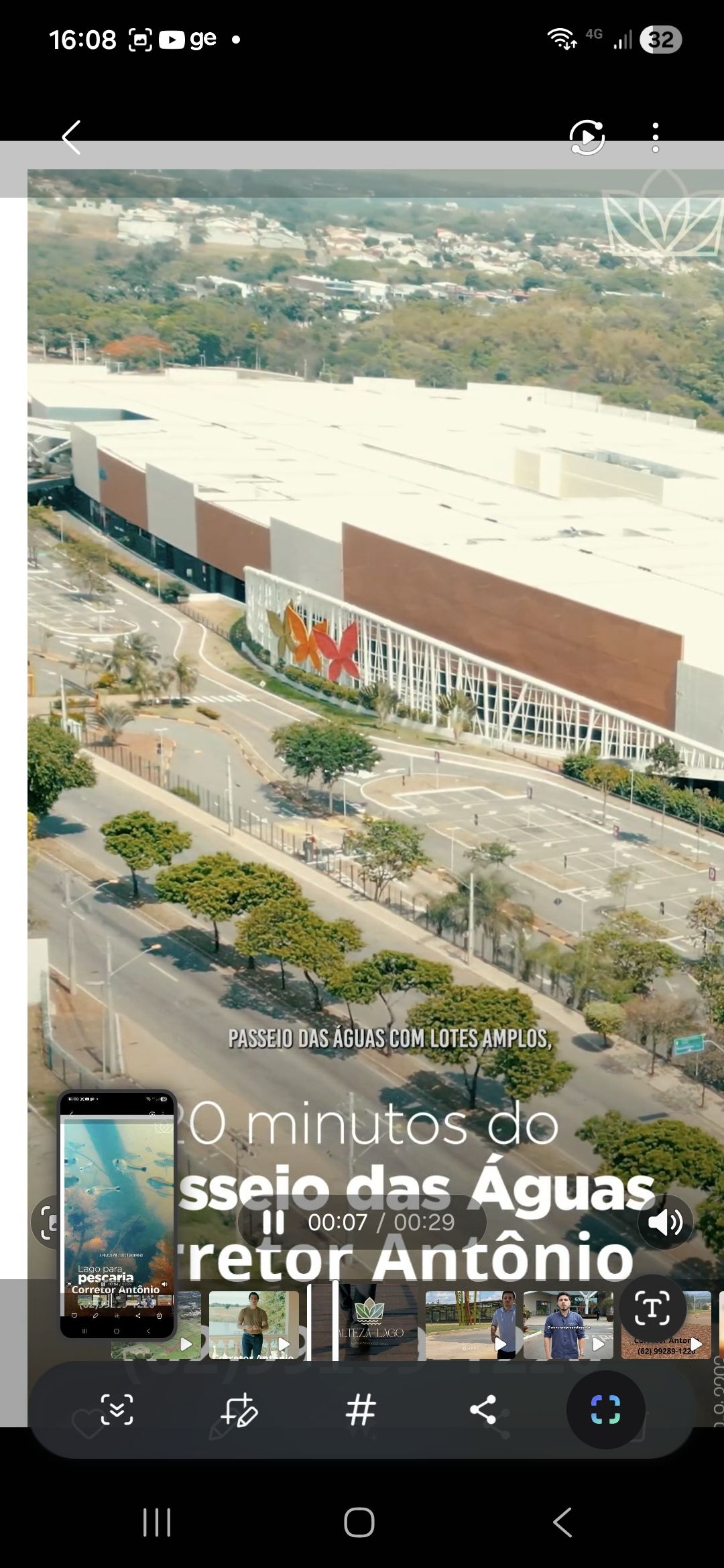724x1568 pixels.
Task: Extract text with the T icon
Action: pos(652,1309)
